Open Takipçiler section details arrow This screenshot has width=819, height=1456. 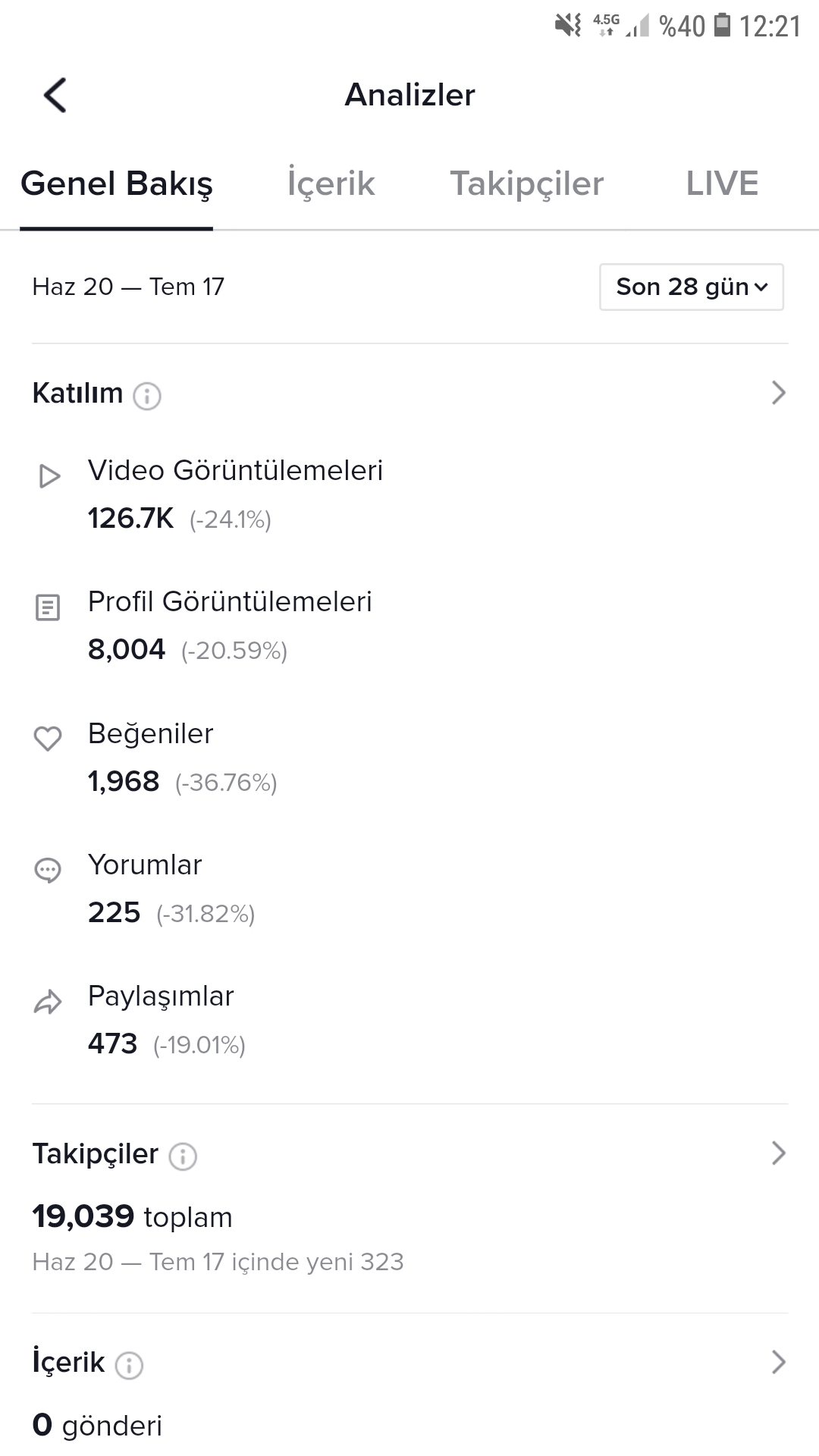coord(778,1153)
